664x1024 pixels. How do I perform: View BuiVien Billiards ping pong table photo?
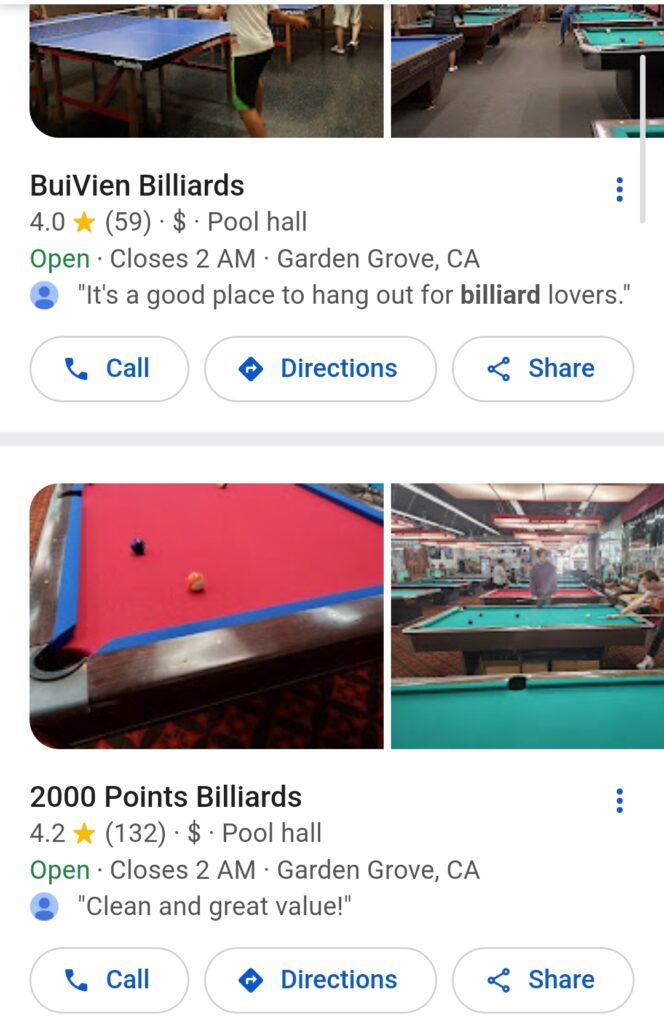tap(207, 70)
